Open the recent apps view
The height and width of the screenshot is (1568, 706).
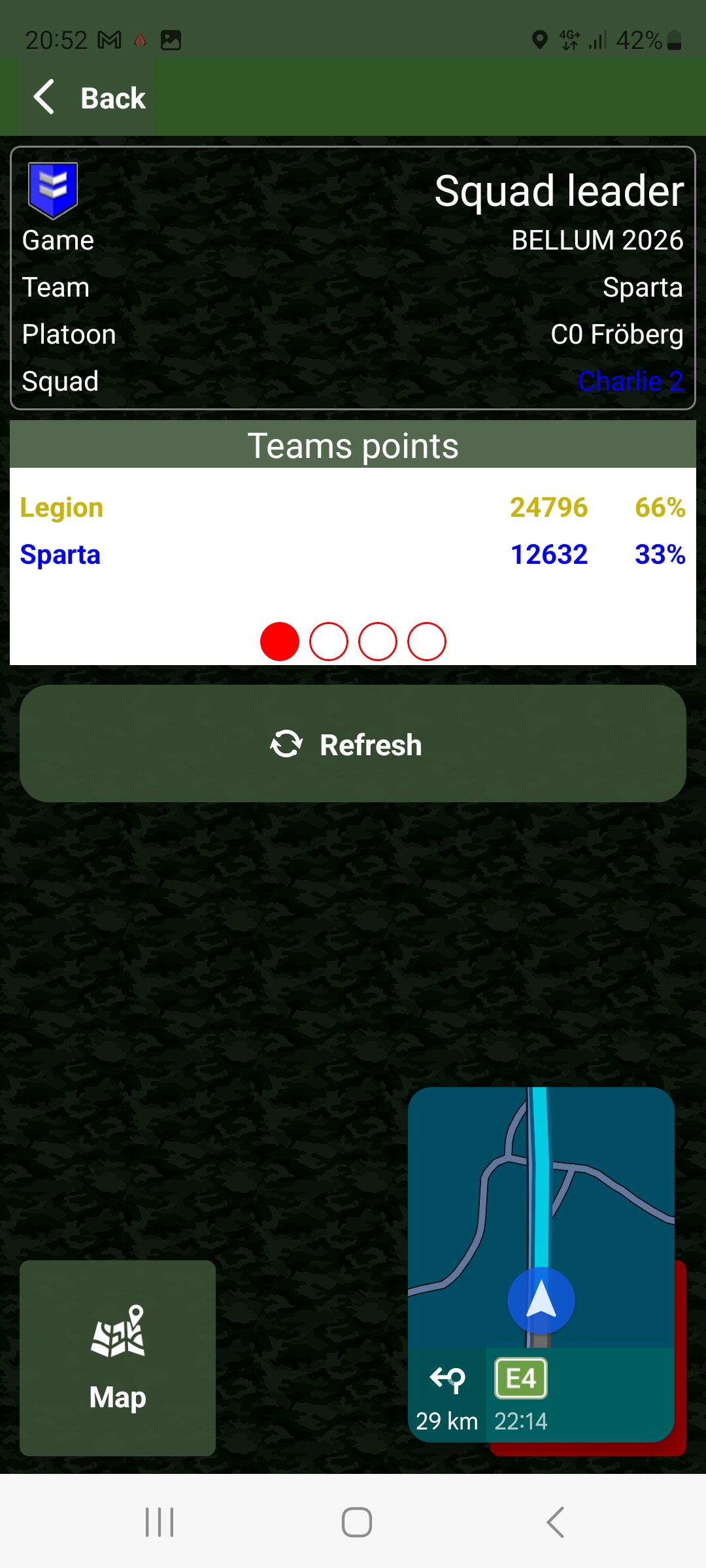point(160,1522)
